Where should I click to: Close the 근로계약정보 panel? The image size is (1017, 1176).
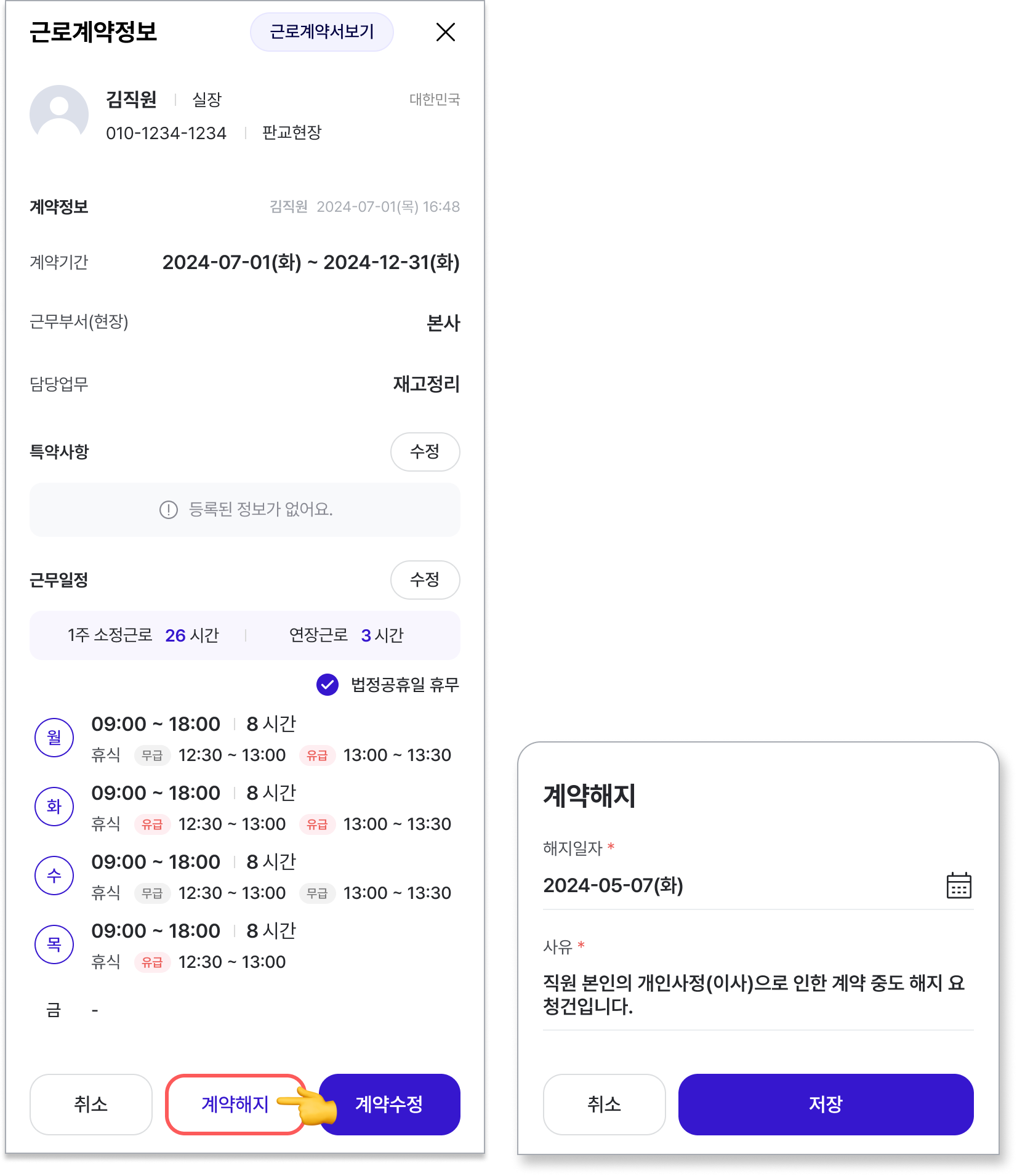point(445,32)
